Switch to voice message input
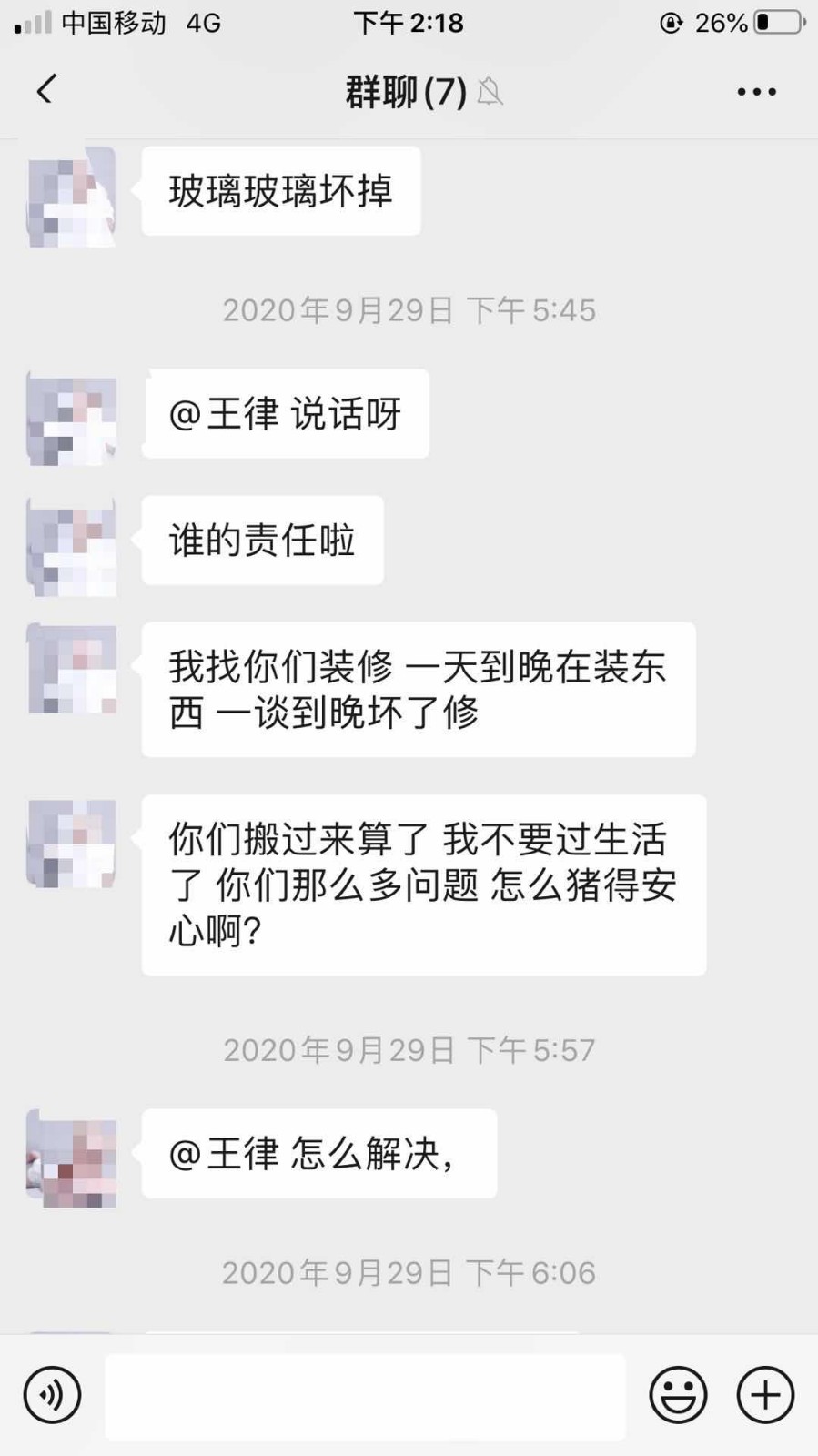 (x=52, y=1394)
